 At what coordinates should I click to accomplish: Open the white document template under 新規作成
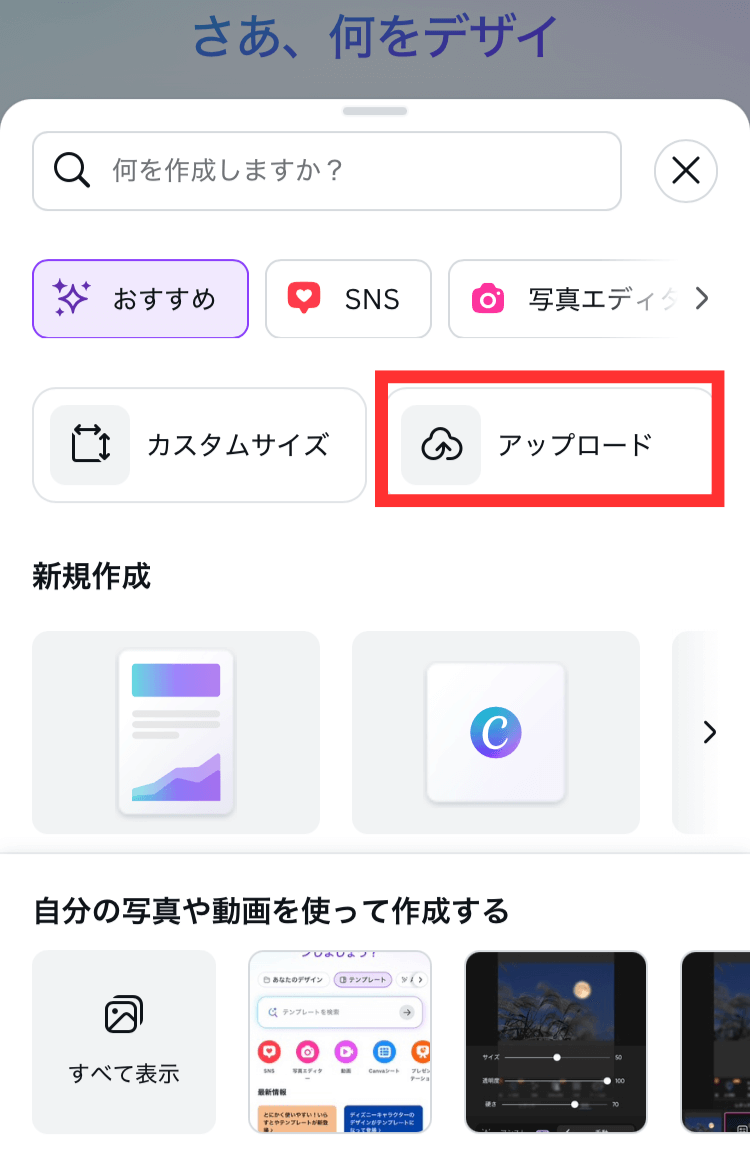[x=176, y=732]
